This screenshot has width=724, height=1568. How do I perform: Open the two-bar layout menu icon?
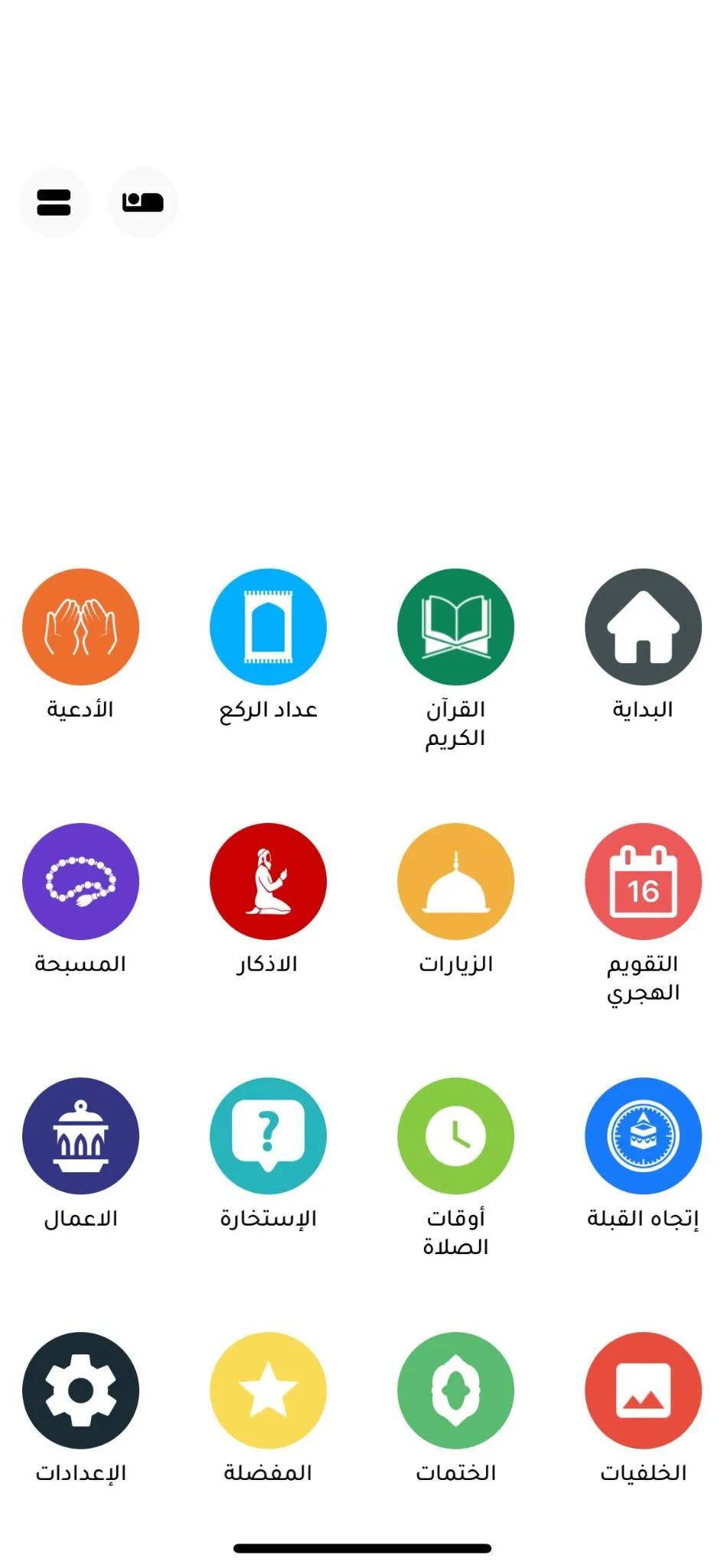54,202
